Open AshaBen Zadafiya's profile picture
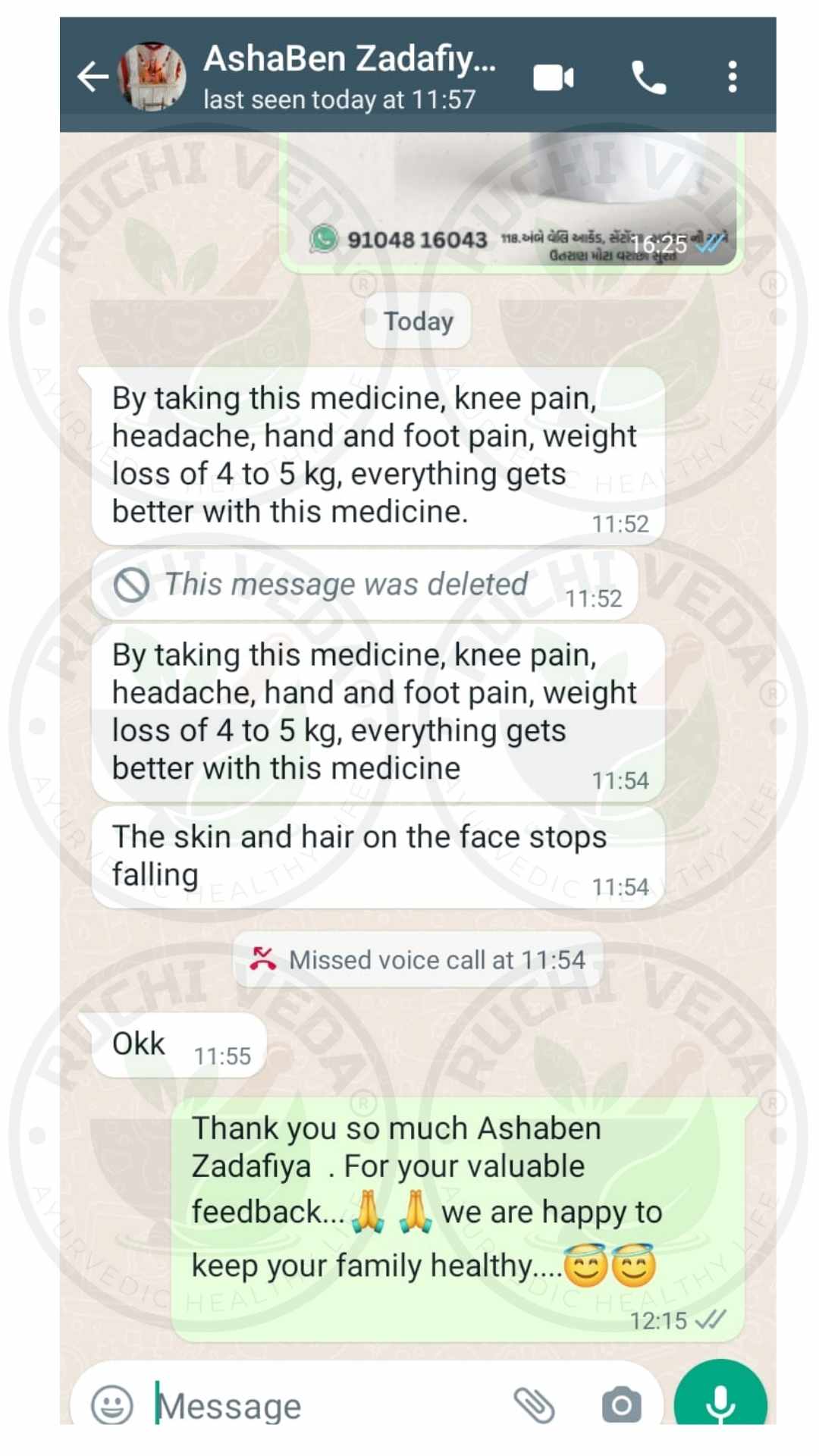This screenshot has width=819, height=1456. pyautogui.click(x=153, y=77)
